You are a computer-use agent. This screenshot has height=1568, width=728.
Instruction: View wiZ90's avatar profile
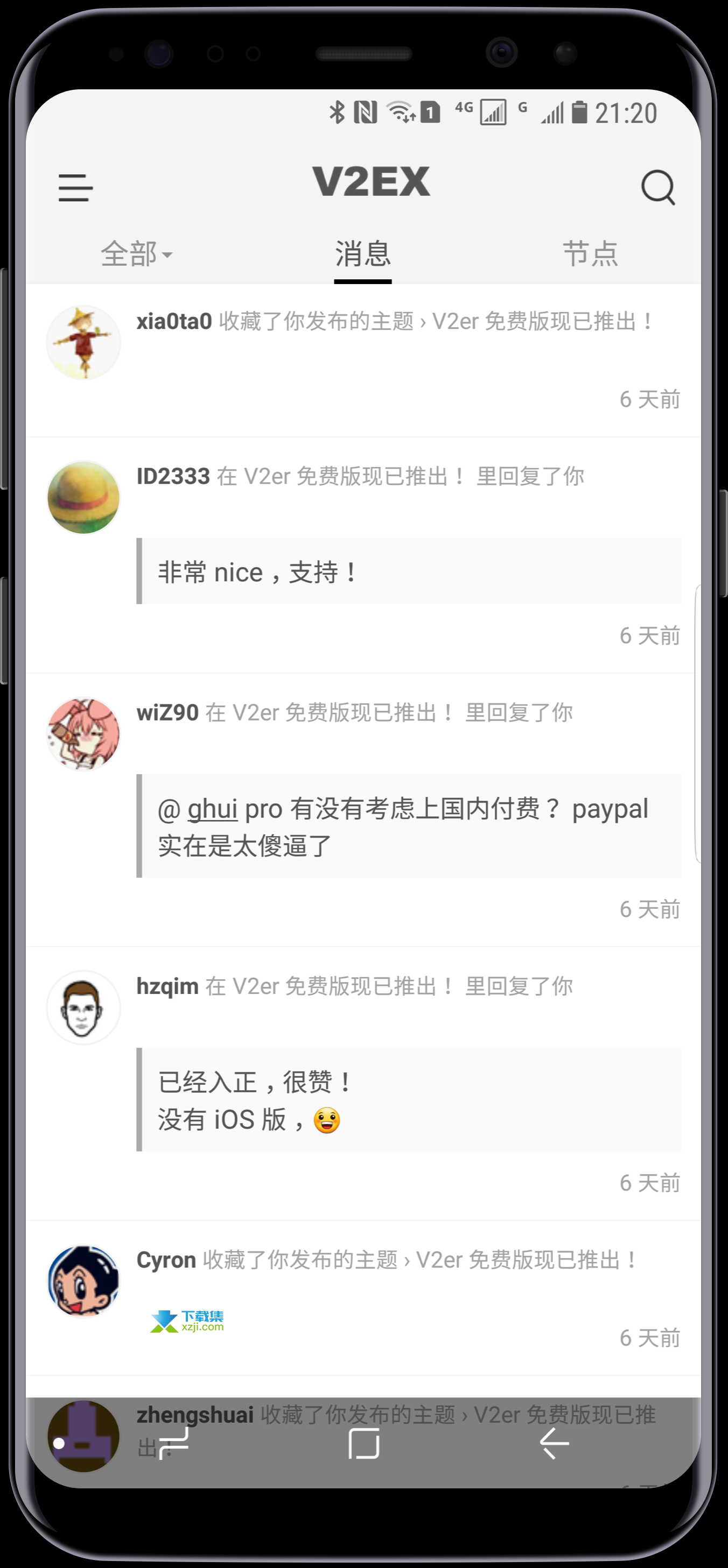[x=83, y=734]
